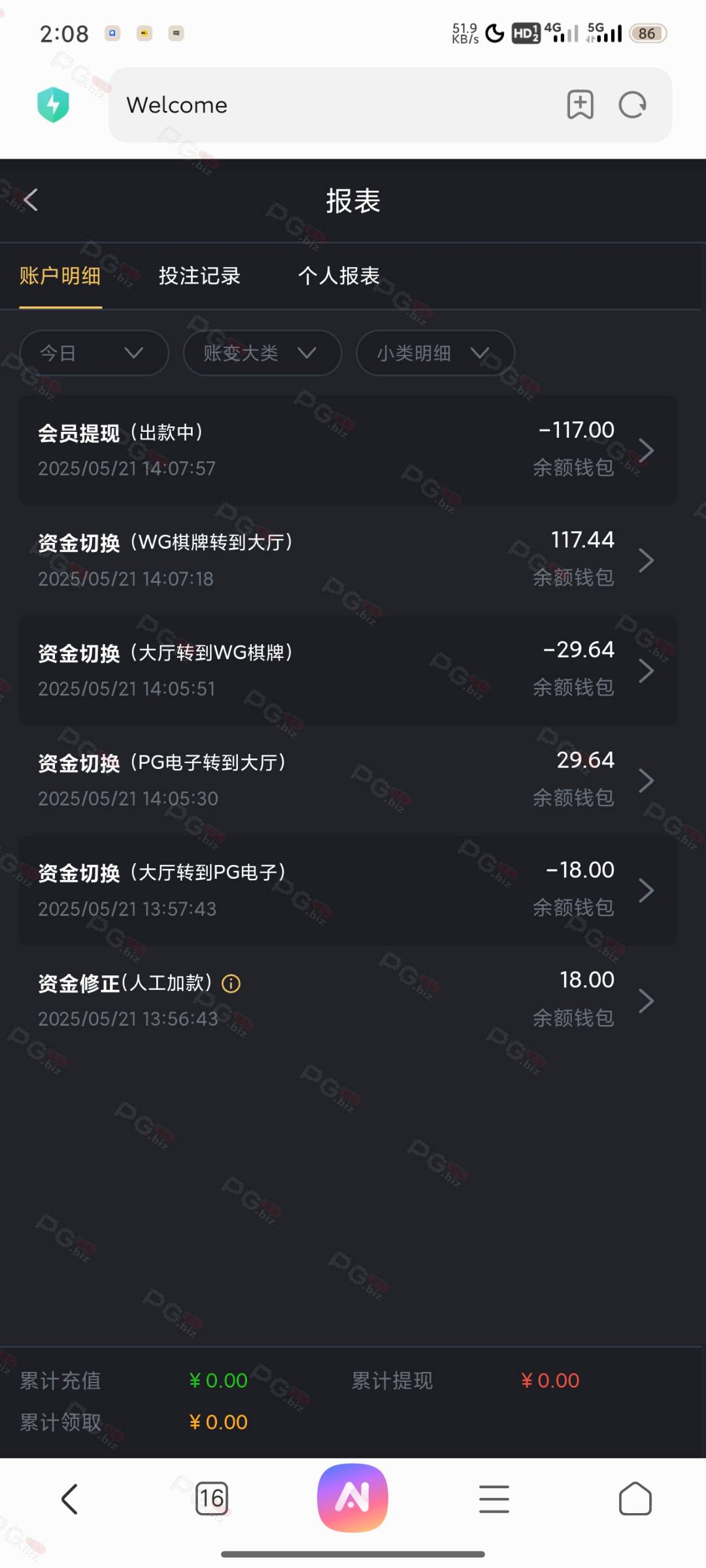Bookmark this page in the browser
This screenshot has height=1568, width=706.
tap(580, 105)
